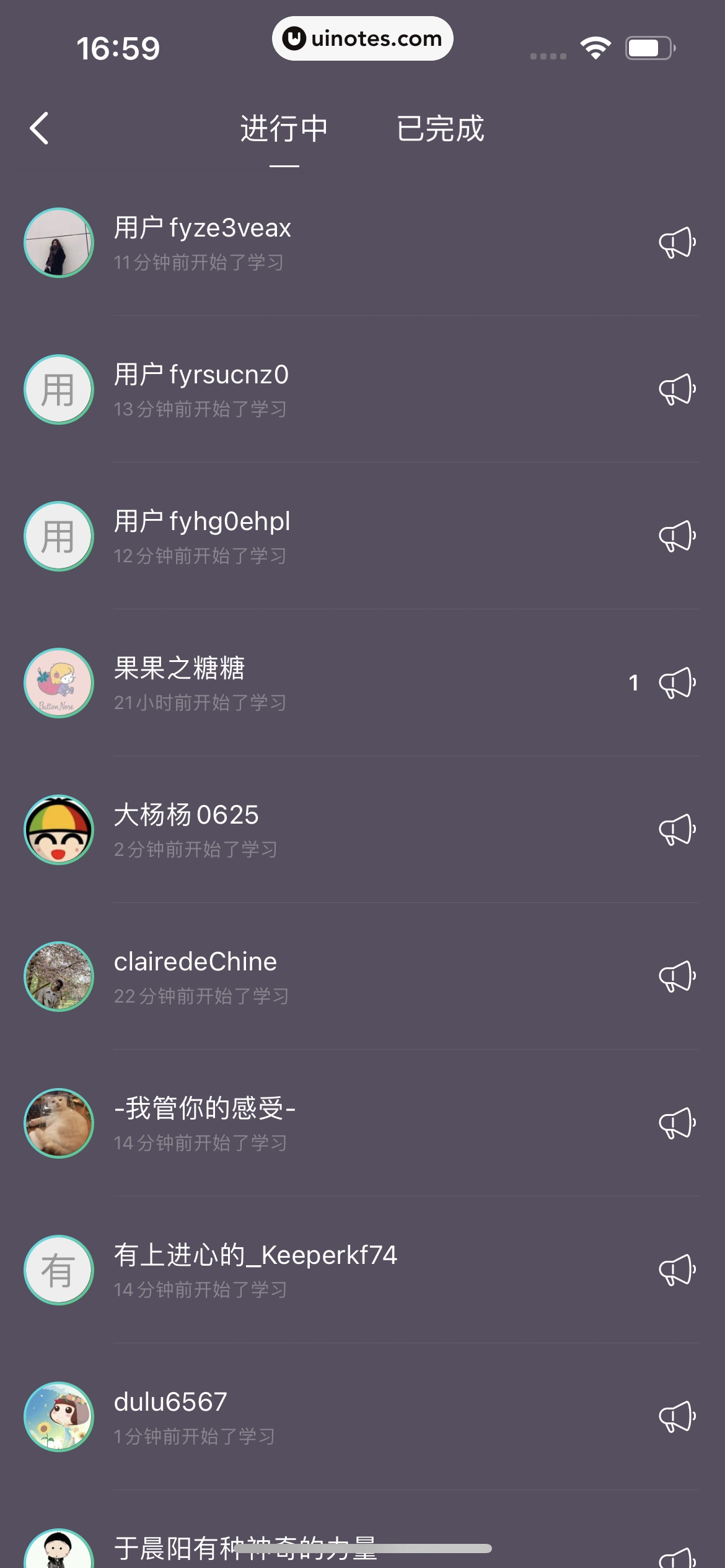Click clairedeChine's avatar picture

point(58,976)
